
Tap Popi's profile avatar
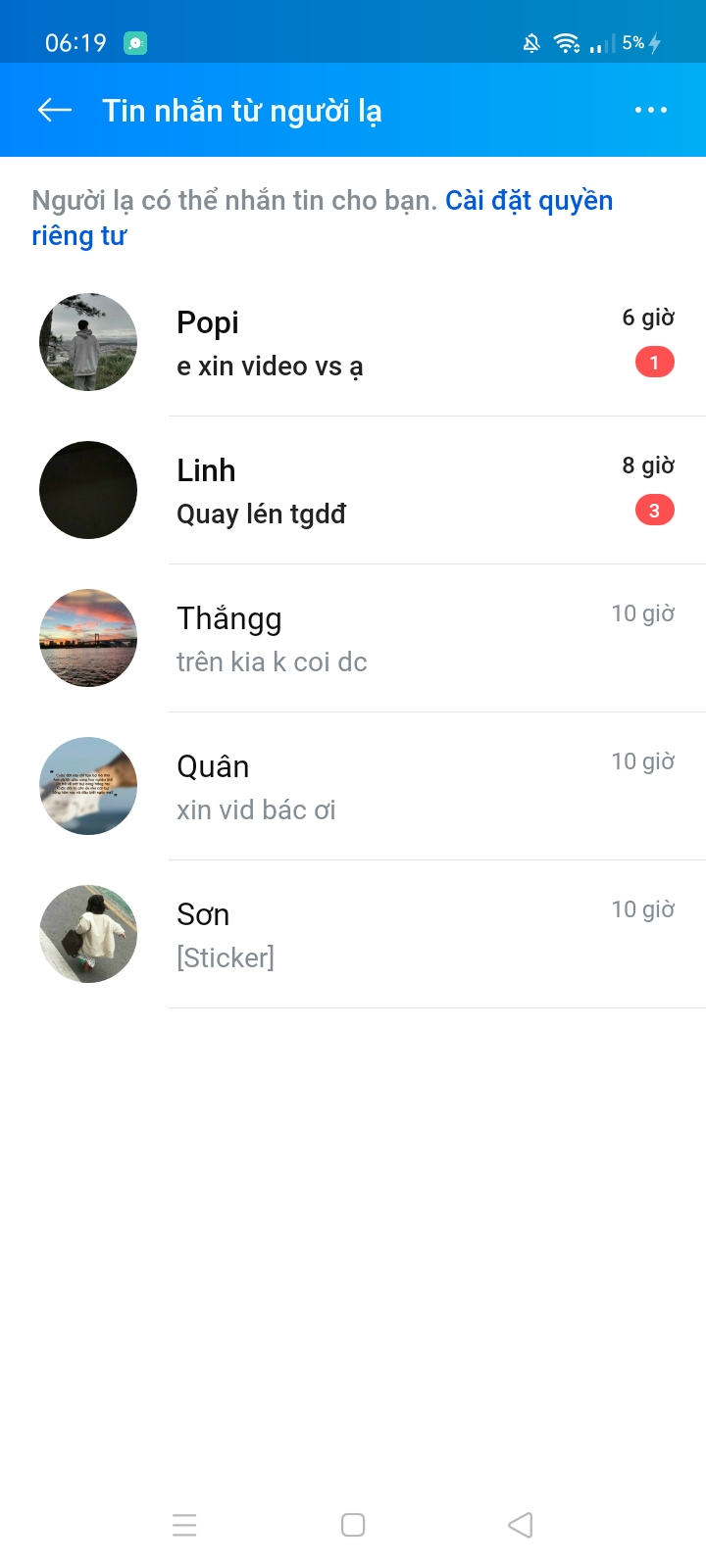pos(87,342)
